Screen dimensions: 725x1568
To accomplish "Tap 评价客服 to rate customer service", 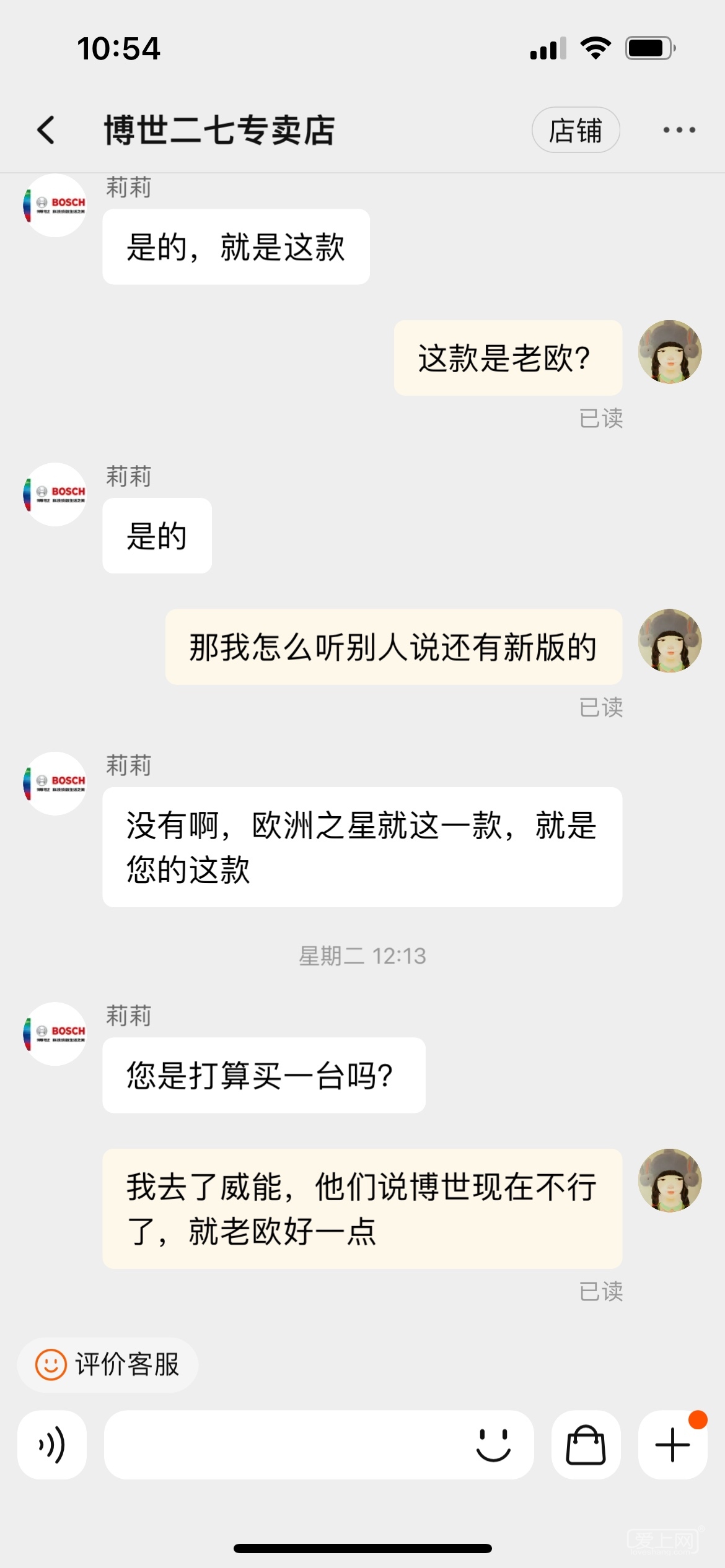I will pyautogui.click(x=108, y=1365).
